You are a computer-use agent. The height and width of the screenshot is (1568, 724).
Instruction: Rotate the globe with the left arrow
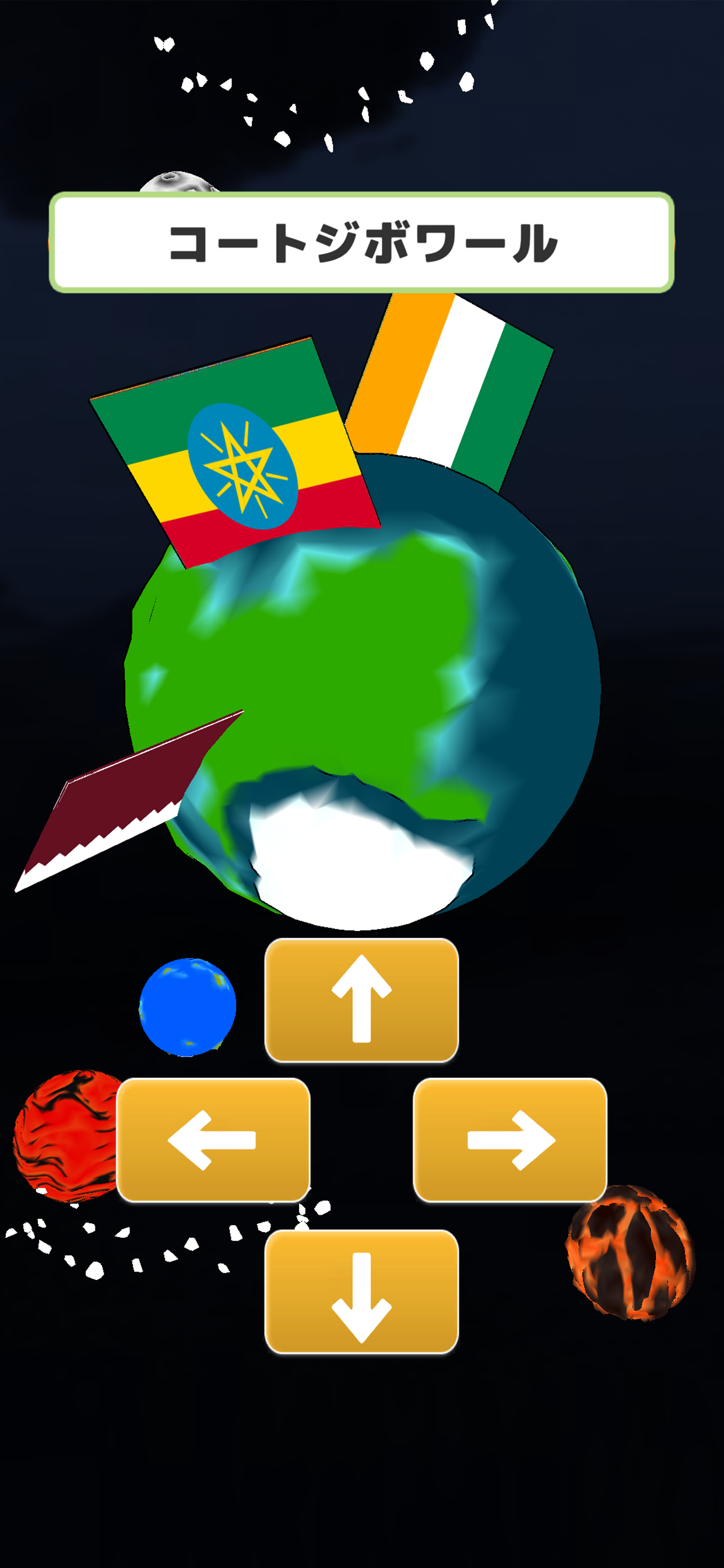(213, 1139)
